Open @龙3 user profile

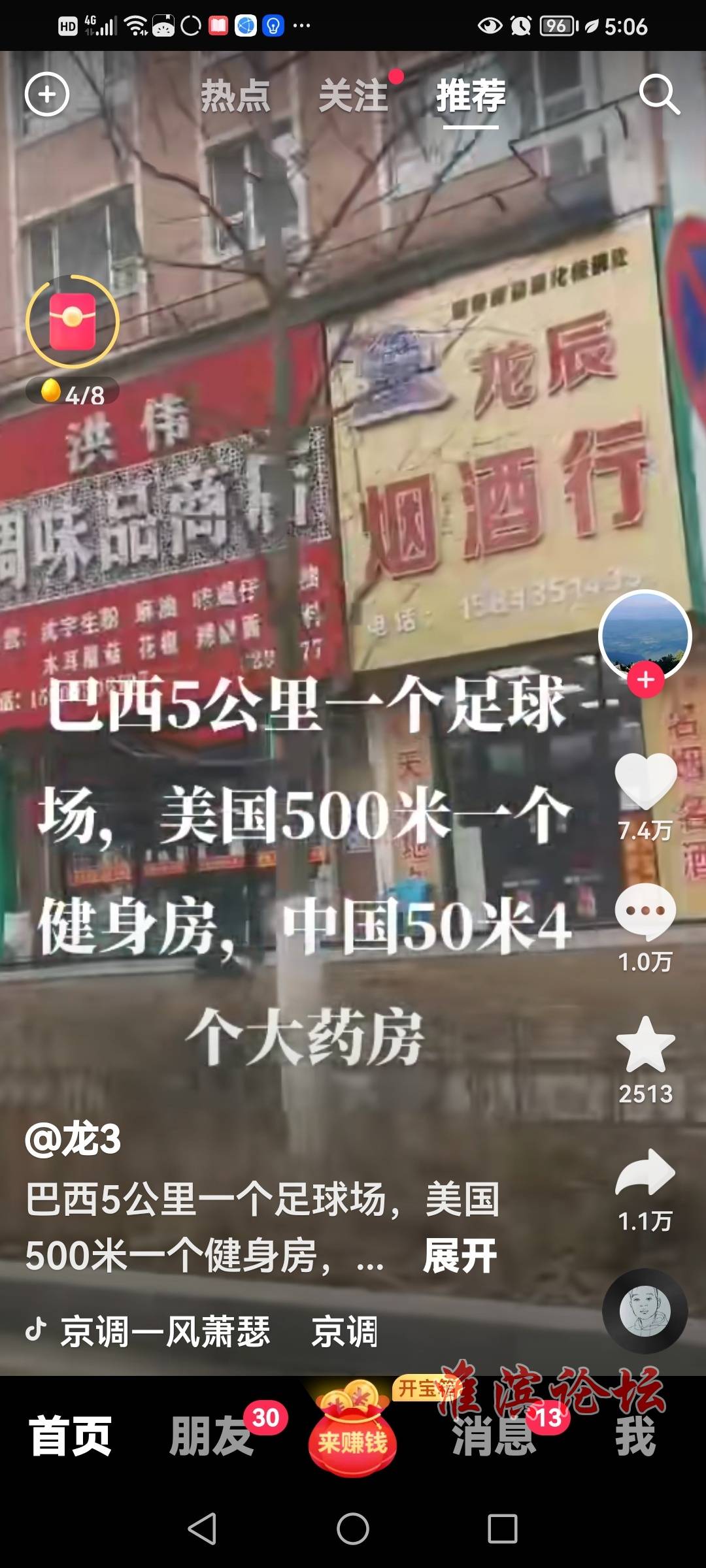click(73, 1140)
